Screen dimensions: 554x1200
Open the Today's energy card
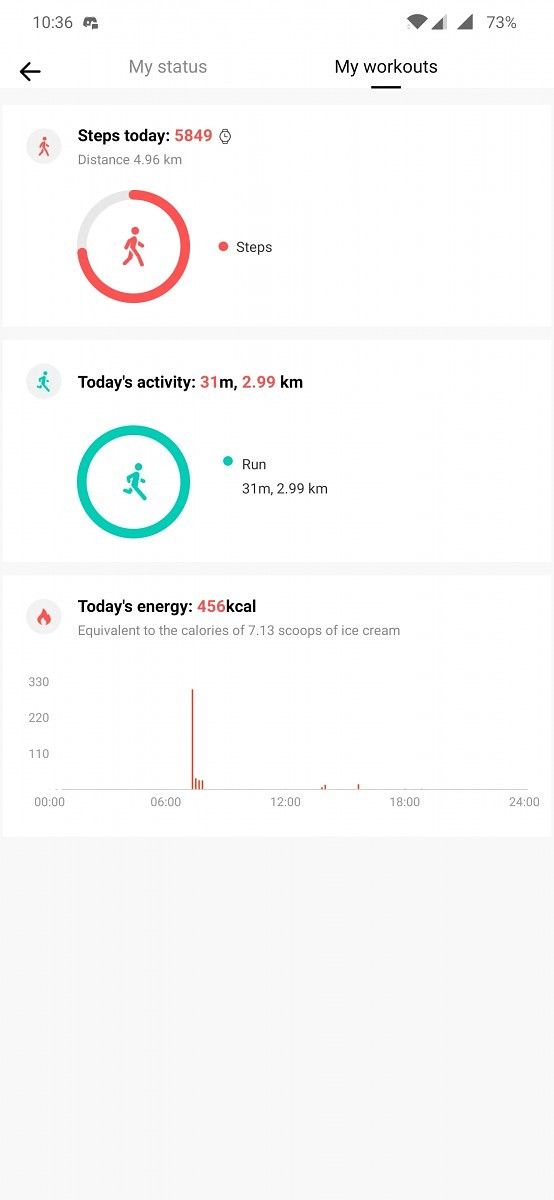pos(277,706)
